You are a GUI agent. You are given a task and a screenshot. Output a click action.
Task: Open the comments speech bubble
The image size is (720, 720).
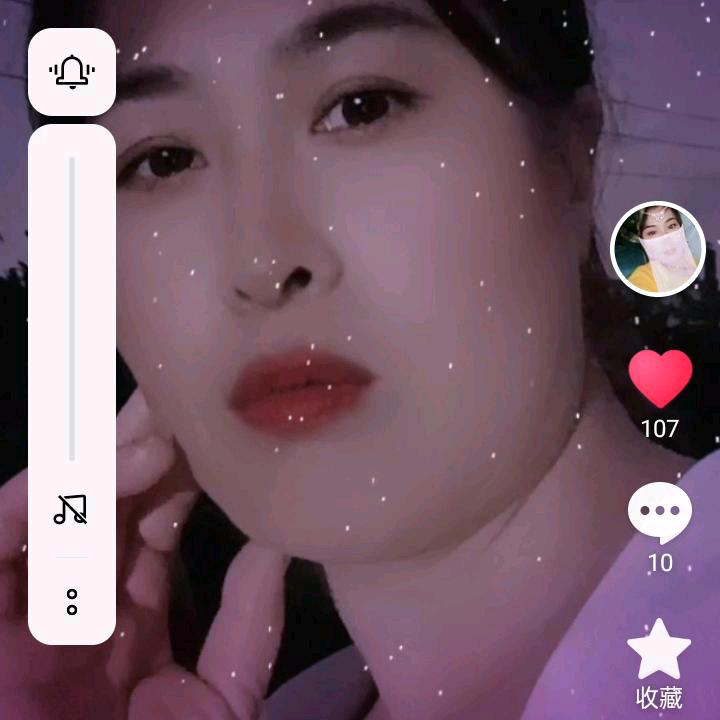coord(660,513)
